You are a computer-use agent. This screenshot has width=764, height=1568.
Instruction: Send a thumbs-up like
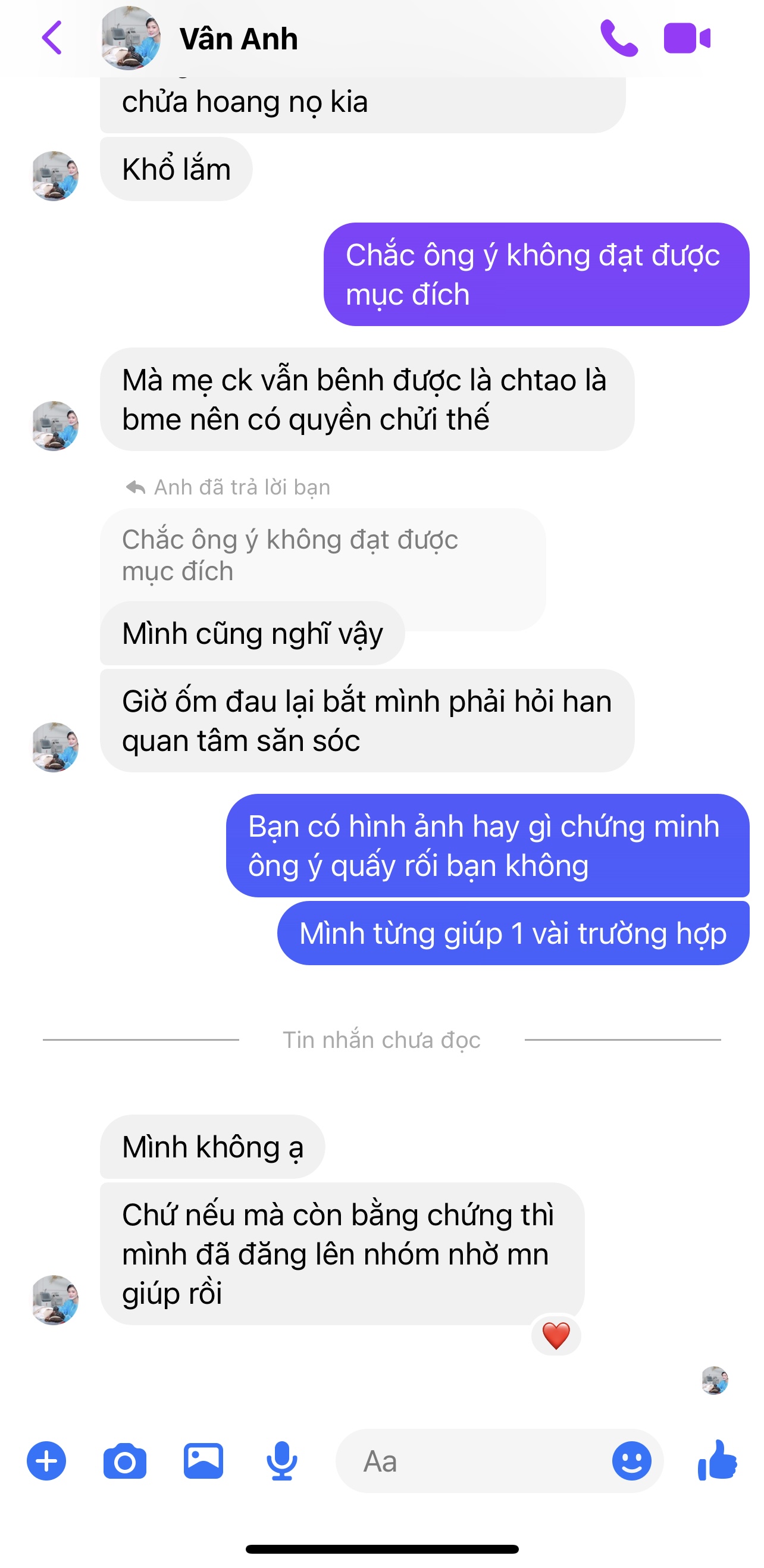click(x=717, y=1460)
